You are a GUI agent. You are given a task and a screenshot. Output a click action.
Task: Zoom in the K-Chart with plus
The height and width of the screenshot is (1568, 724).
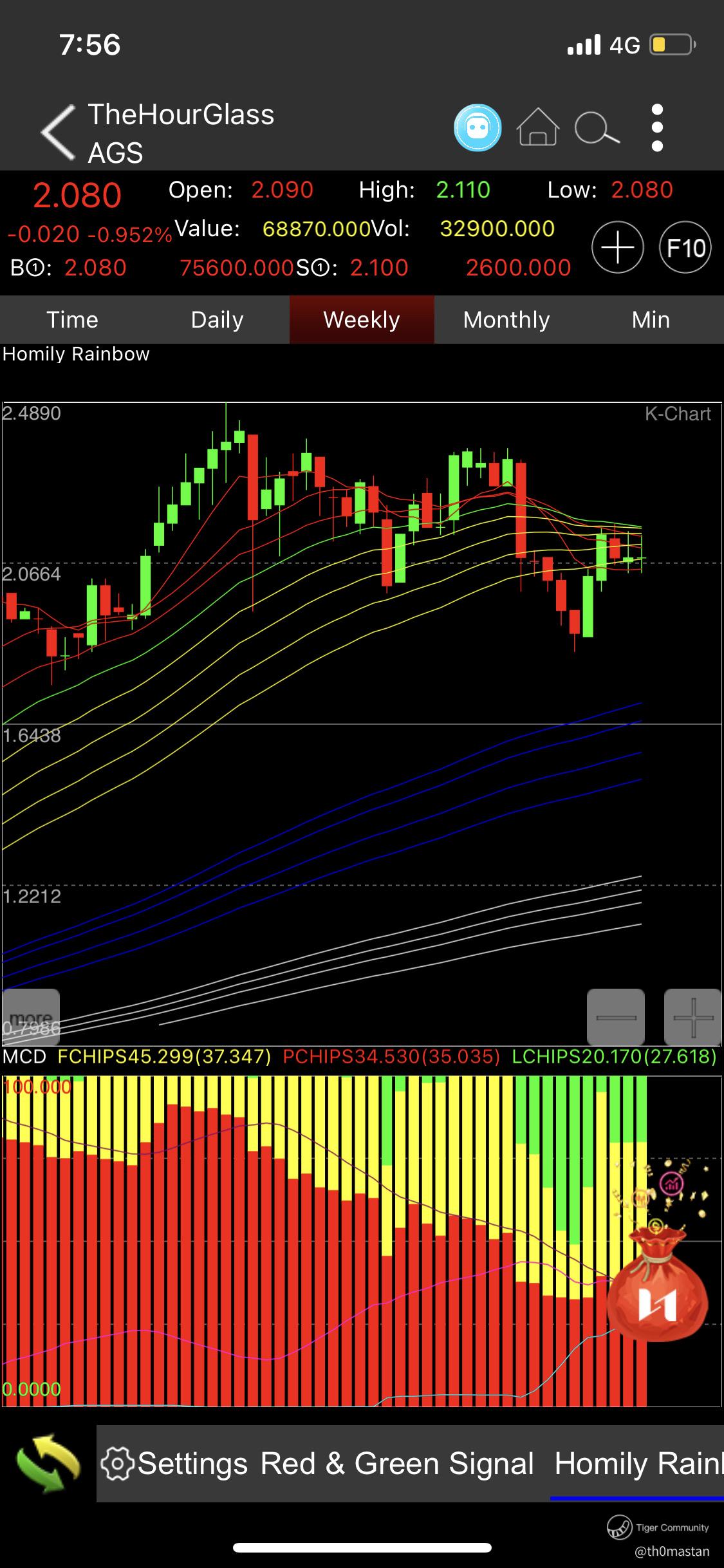click(692, 1017)
